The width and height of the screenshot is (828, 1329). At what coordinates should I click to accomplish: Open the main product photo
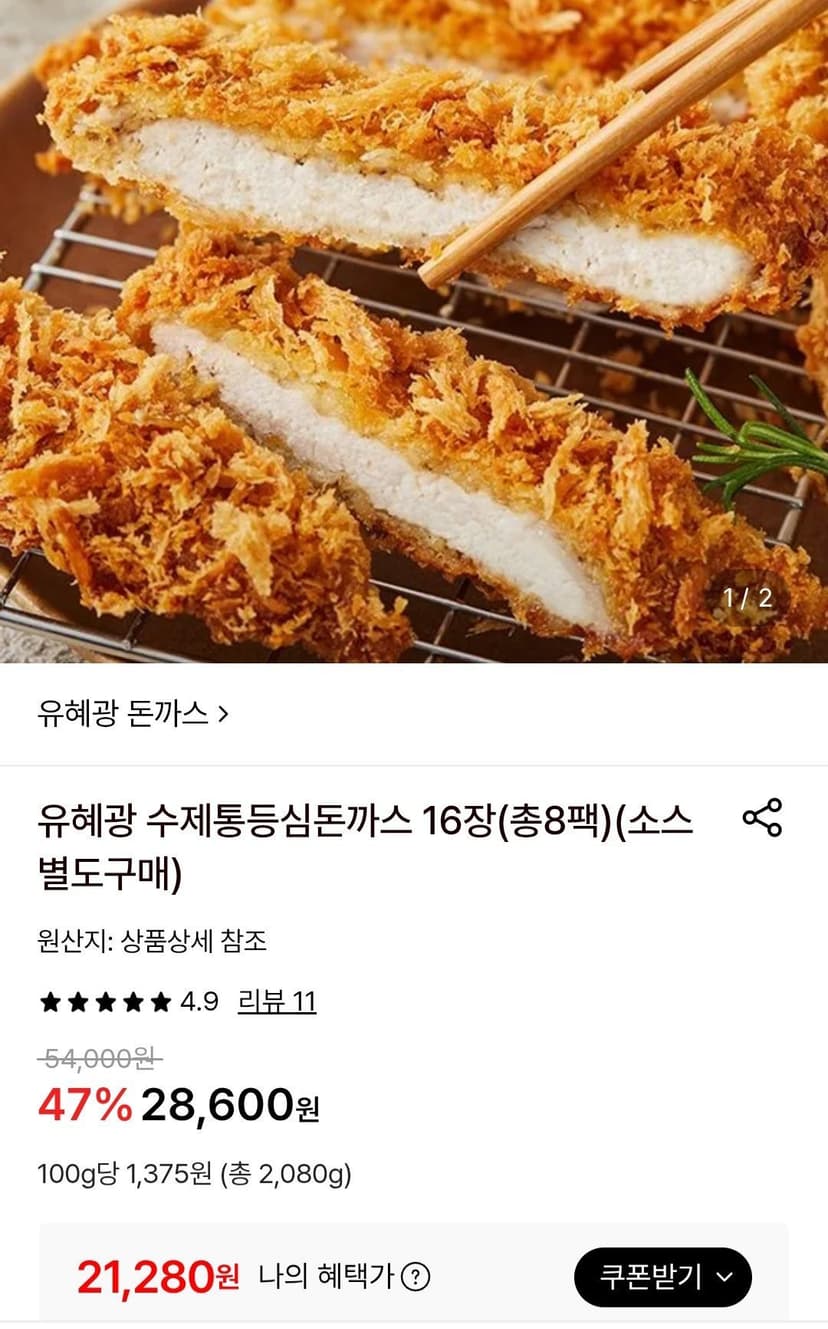[x=414, y=331]
